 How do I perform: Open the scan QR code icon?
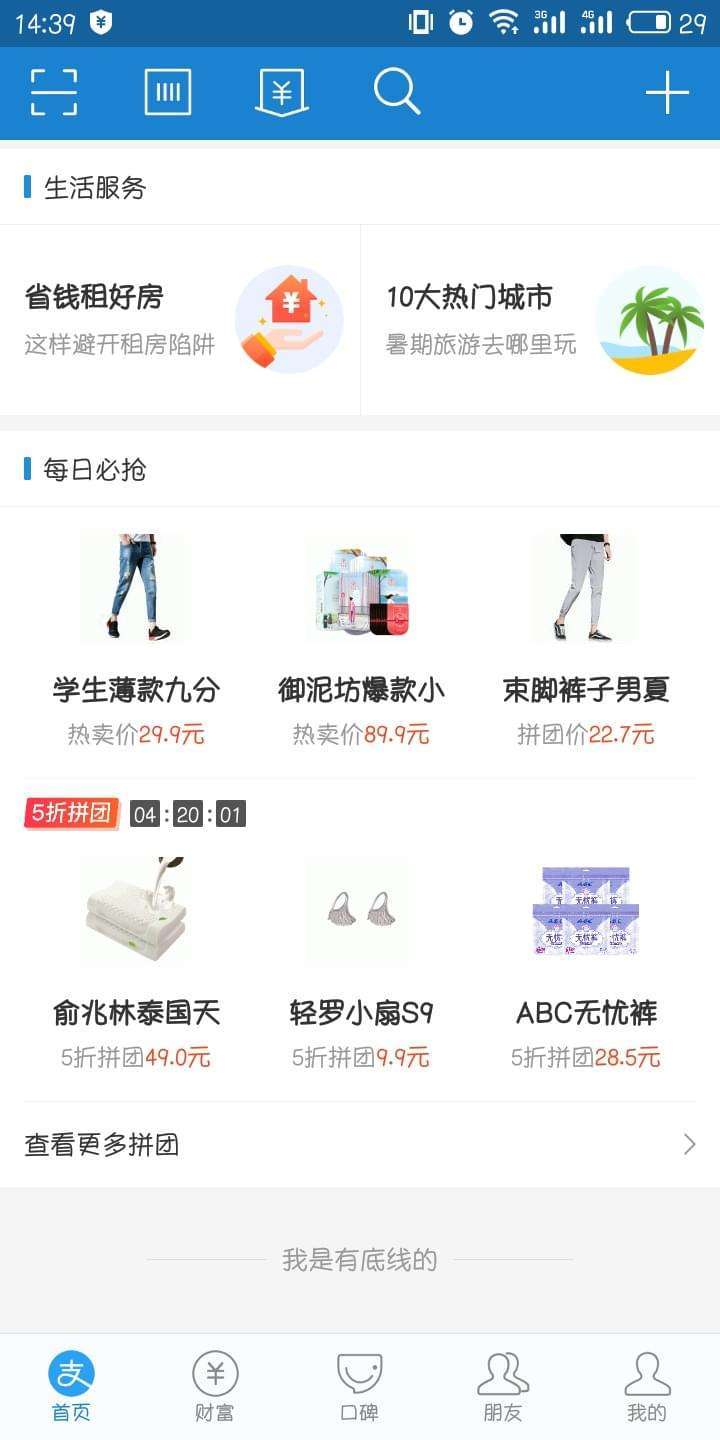(54, 93)
